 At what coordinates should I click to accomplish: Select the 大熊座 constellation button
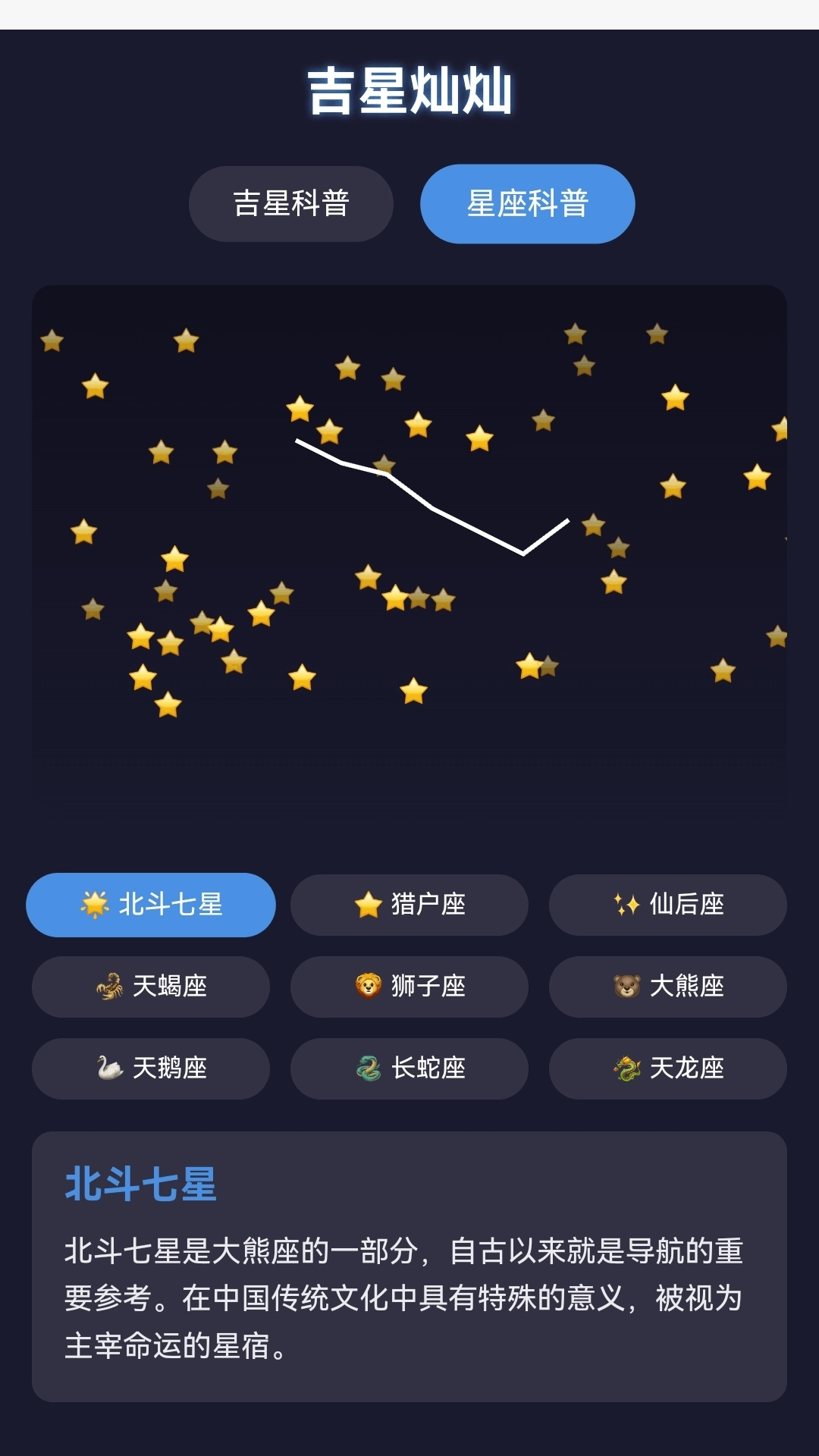[x=667, y=987]
